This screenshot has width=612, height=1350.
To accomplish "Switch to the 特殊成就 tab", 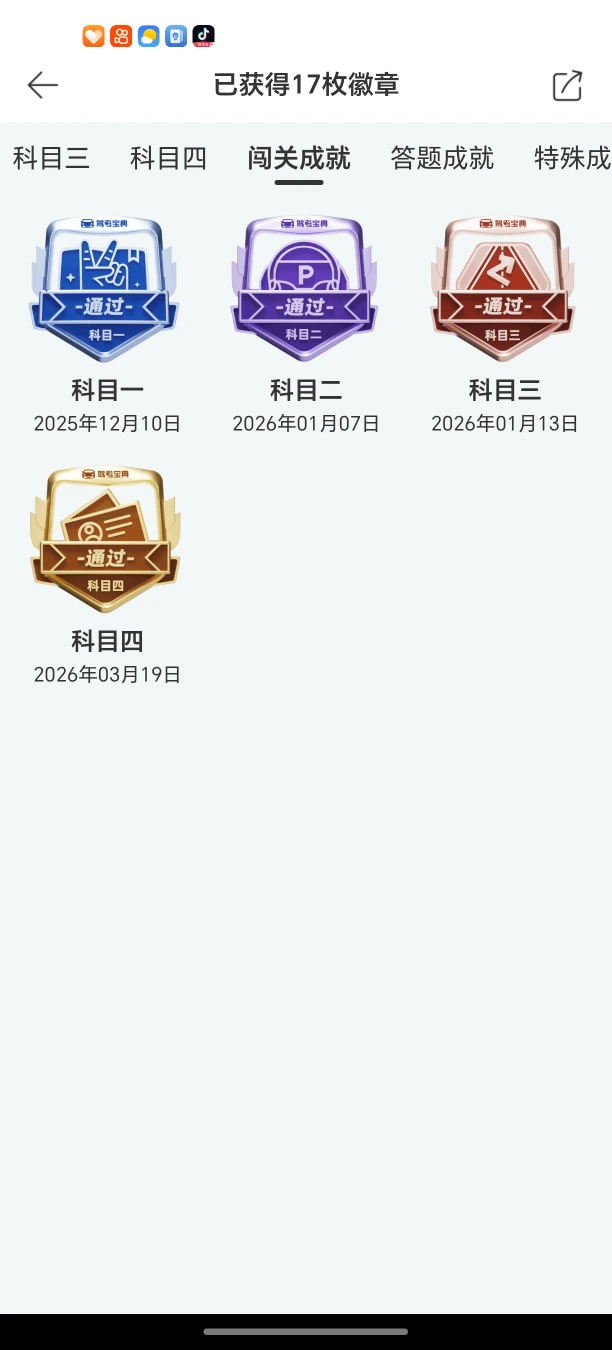I will (572, 158).
